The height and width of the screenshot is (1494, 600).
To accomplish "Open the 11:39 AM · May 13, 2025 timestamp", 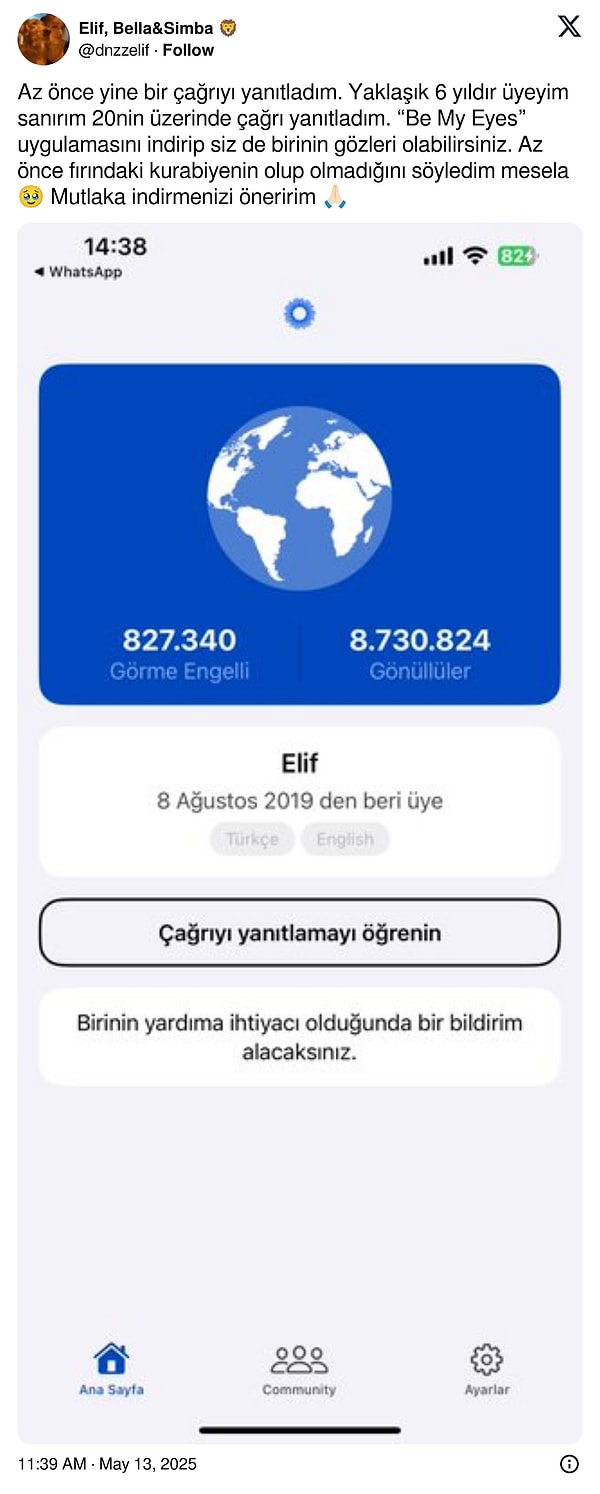I will [x=107, y=1464].
